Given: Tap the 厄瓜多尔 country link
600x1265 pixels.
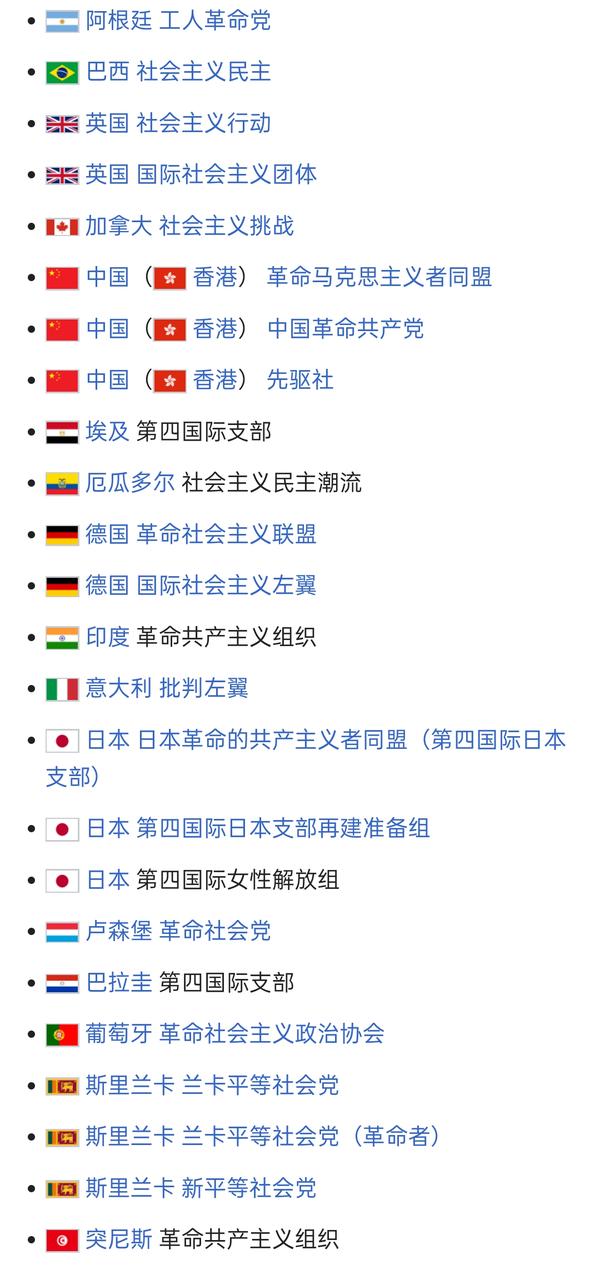Looking at the screenshot, I should (130, 483).
